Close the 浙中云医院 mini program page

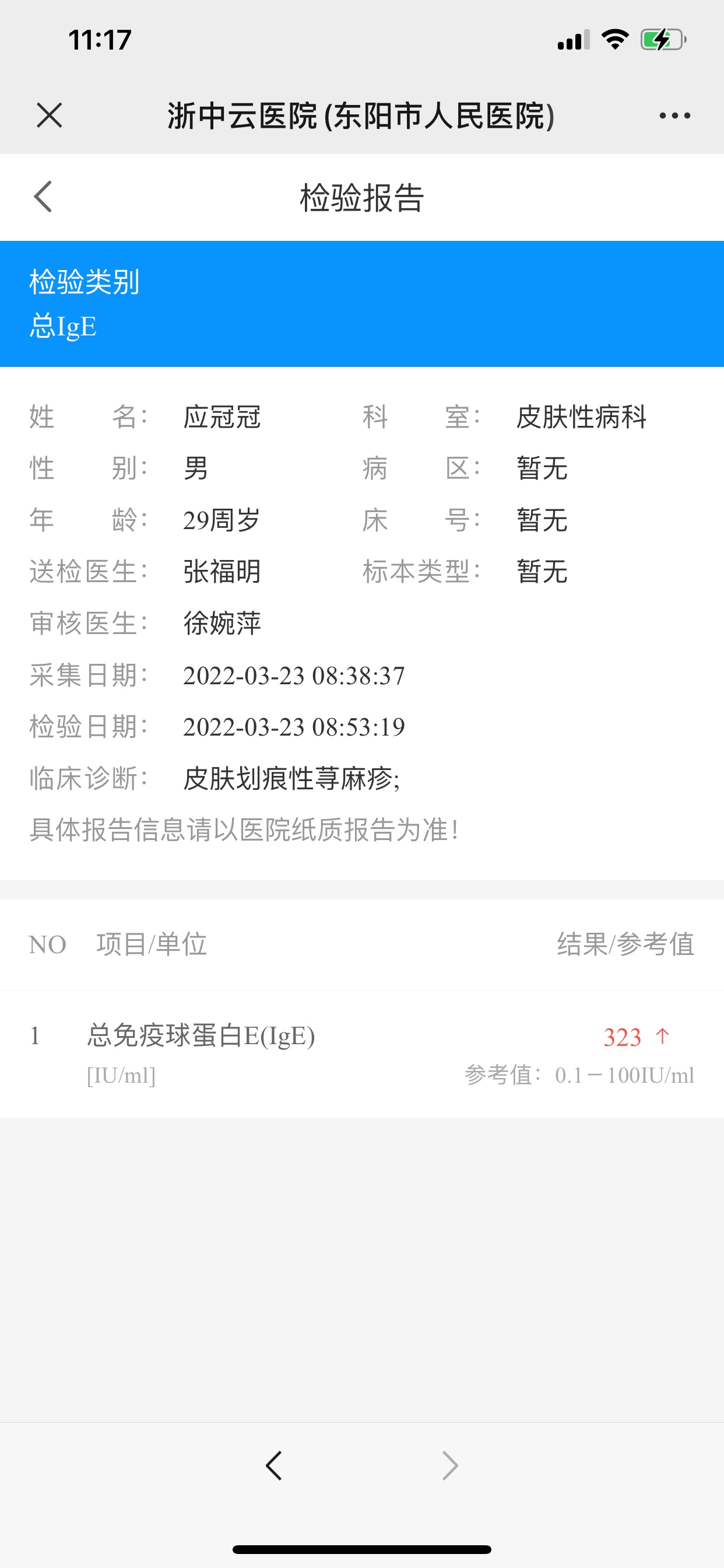coord(50,115)
